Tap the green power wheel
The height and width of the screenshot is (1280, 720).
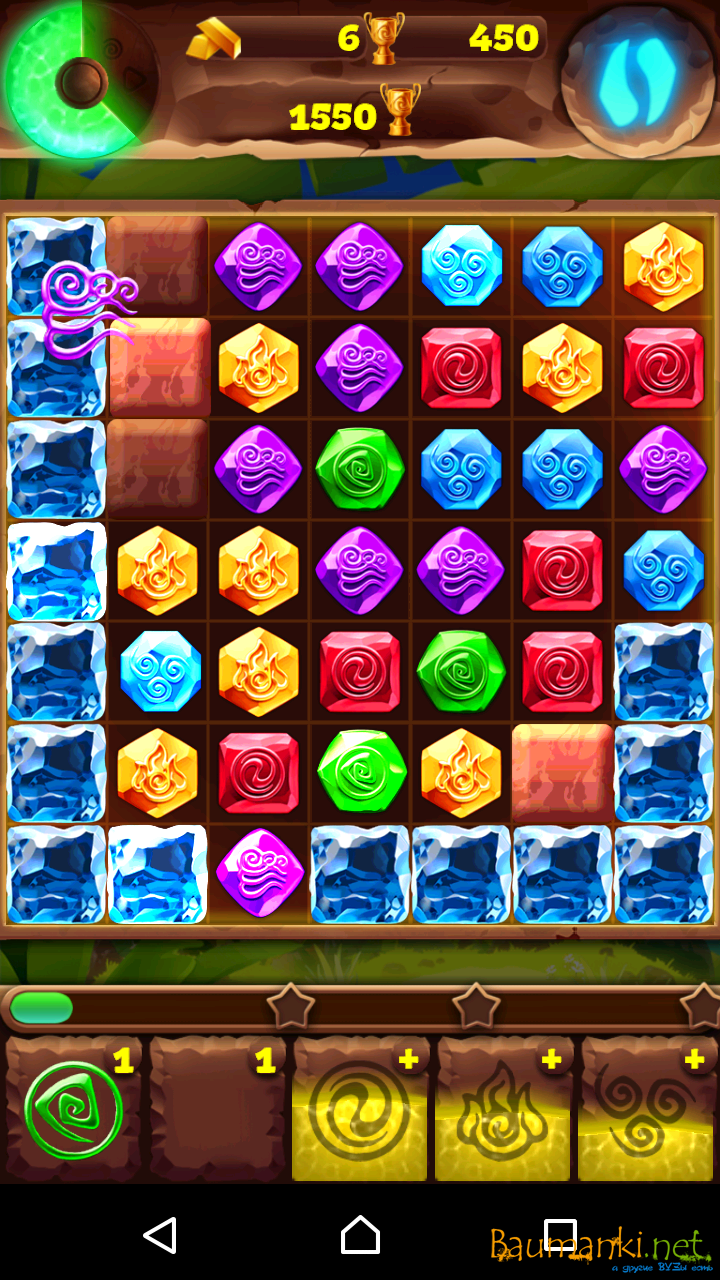click(x=78, y=80)
